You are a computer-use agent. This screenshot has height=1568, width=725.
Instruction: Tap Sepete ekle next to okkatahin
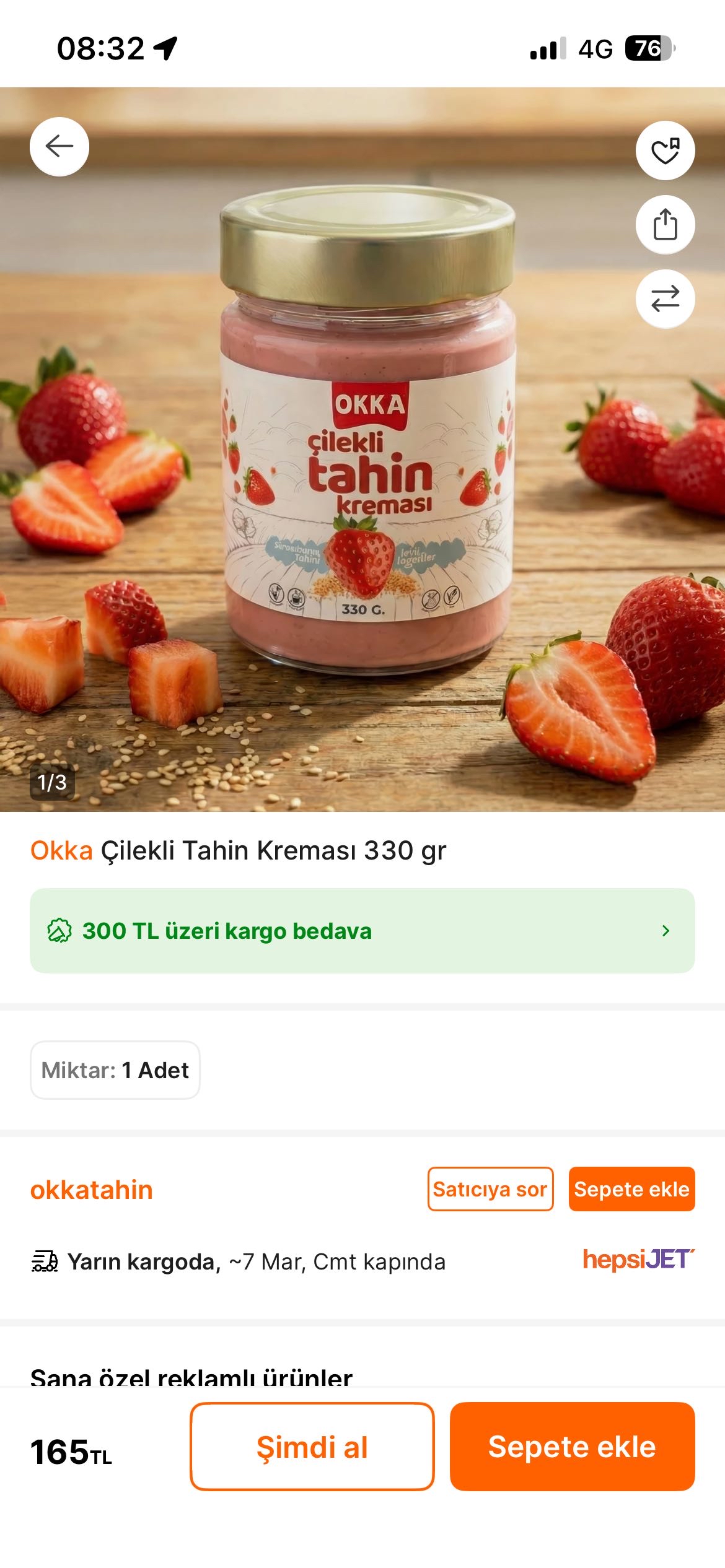(631, 1189)
